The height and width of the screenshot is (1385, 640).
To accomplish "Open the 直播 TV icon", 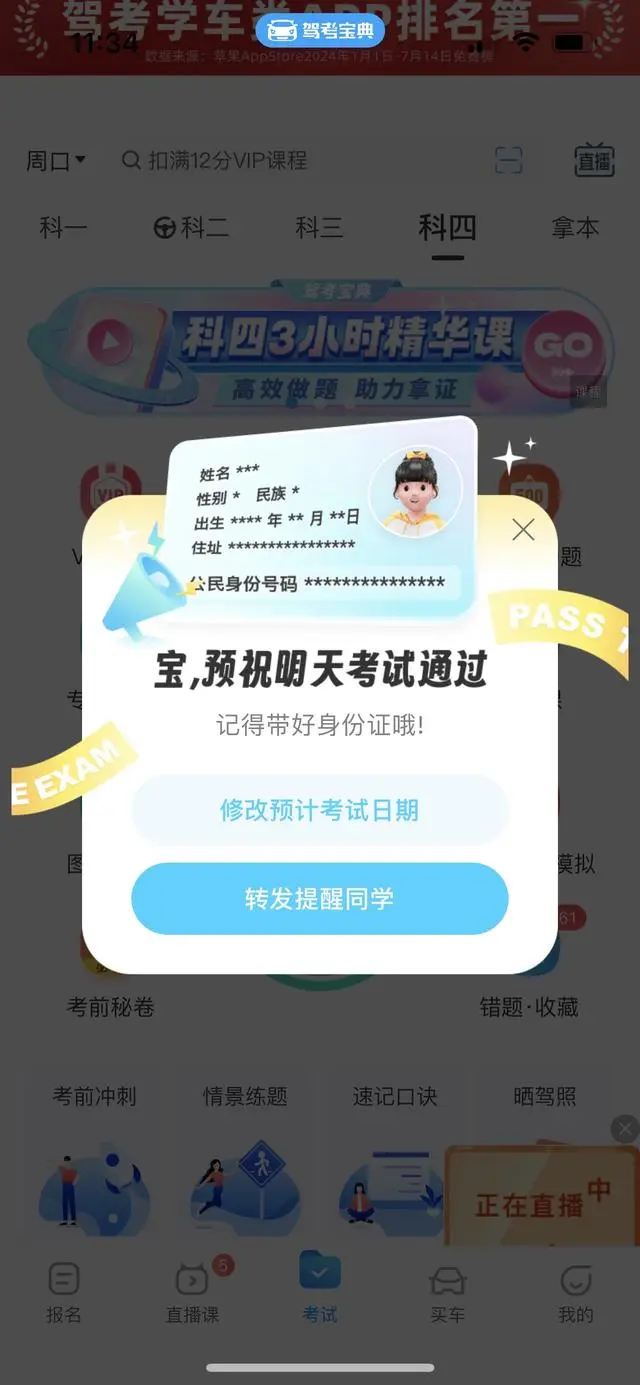I will click(594, 160).
